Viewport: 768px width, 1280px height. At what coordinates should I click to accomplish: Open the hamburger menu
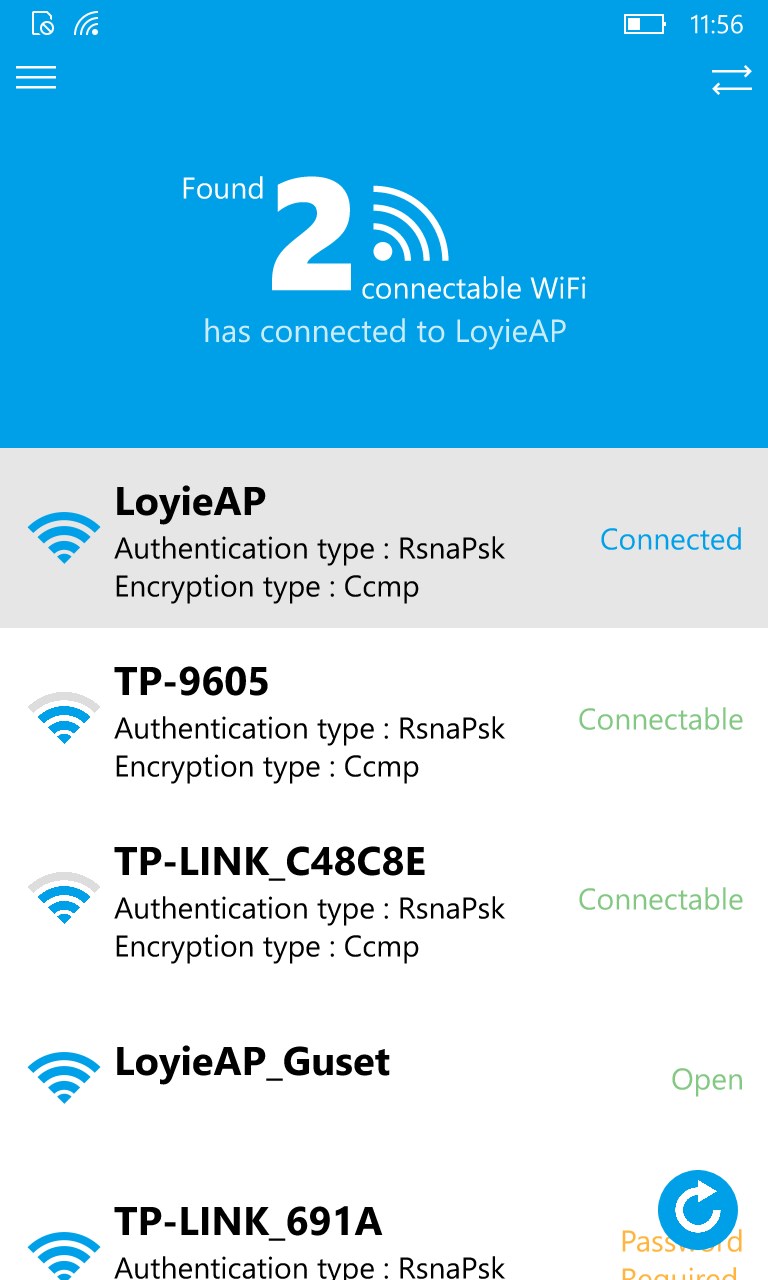pos(36,78)
